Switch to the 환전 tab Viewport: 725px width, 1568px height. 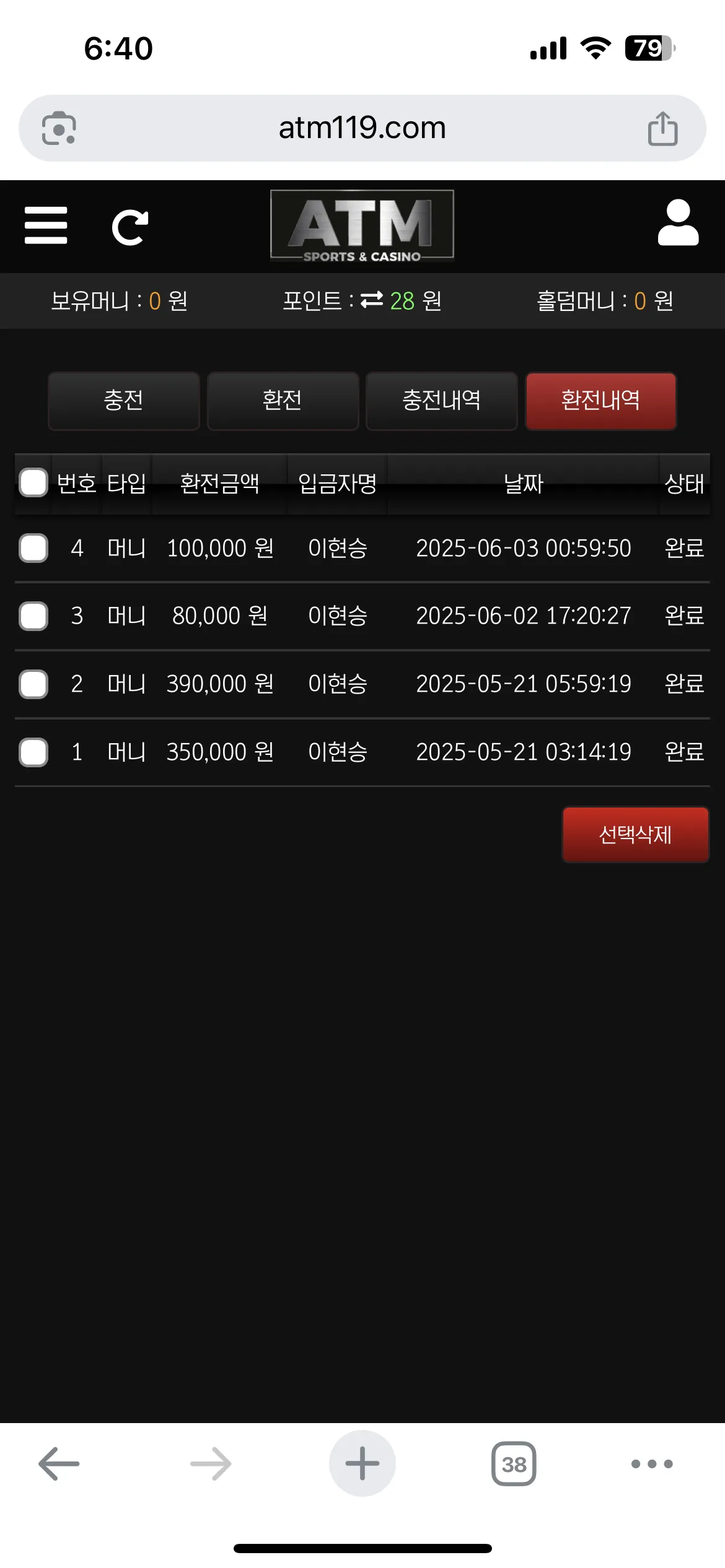point(283,400)
